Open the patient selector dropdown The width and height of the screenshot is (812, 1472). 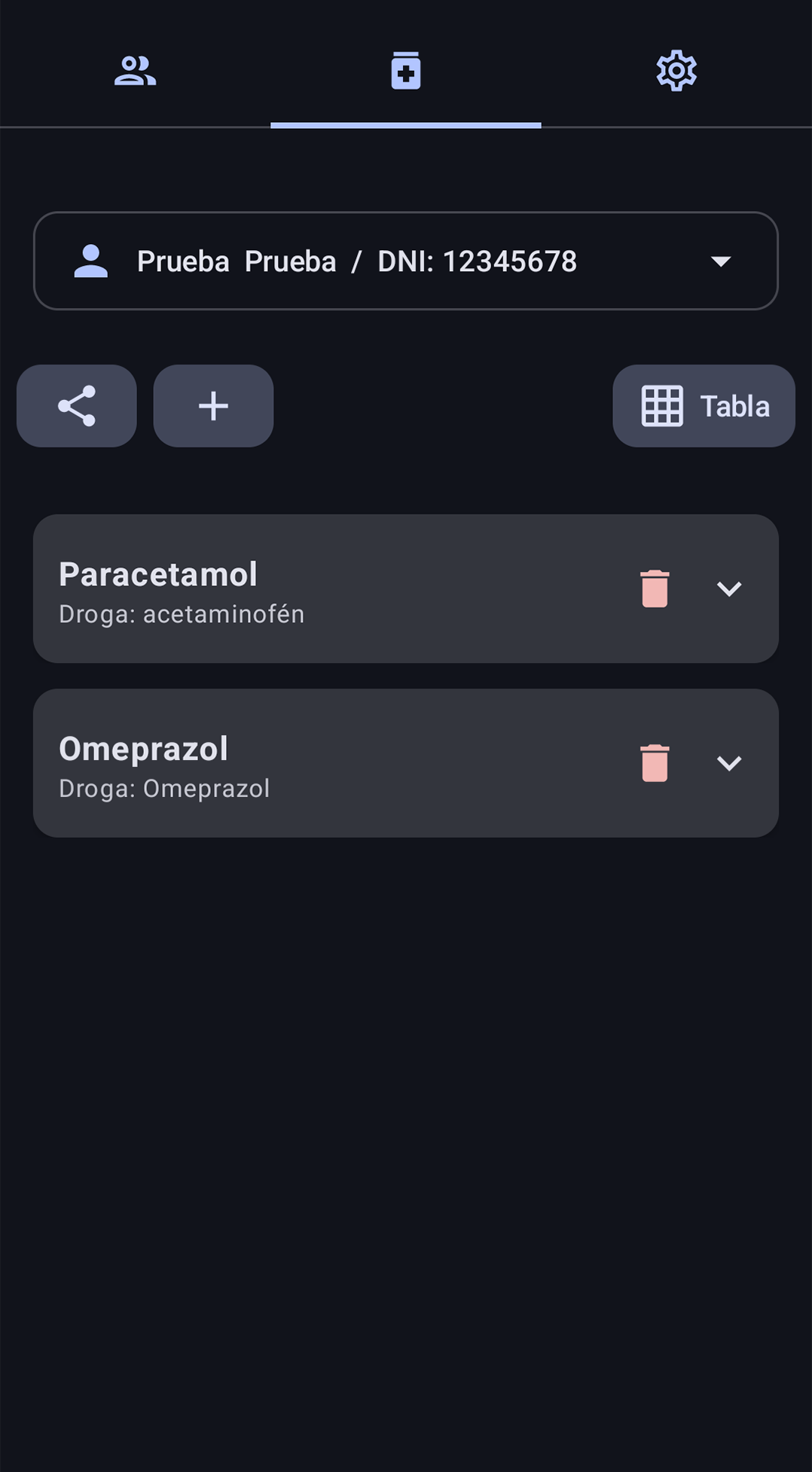click(721, 261)
